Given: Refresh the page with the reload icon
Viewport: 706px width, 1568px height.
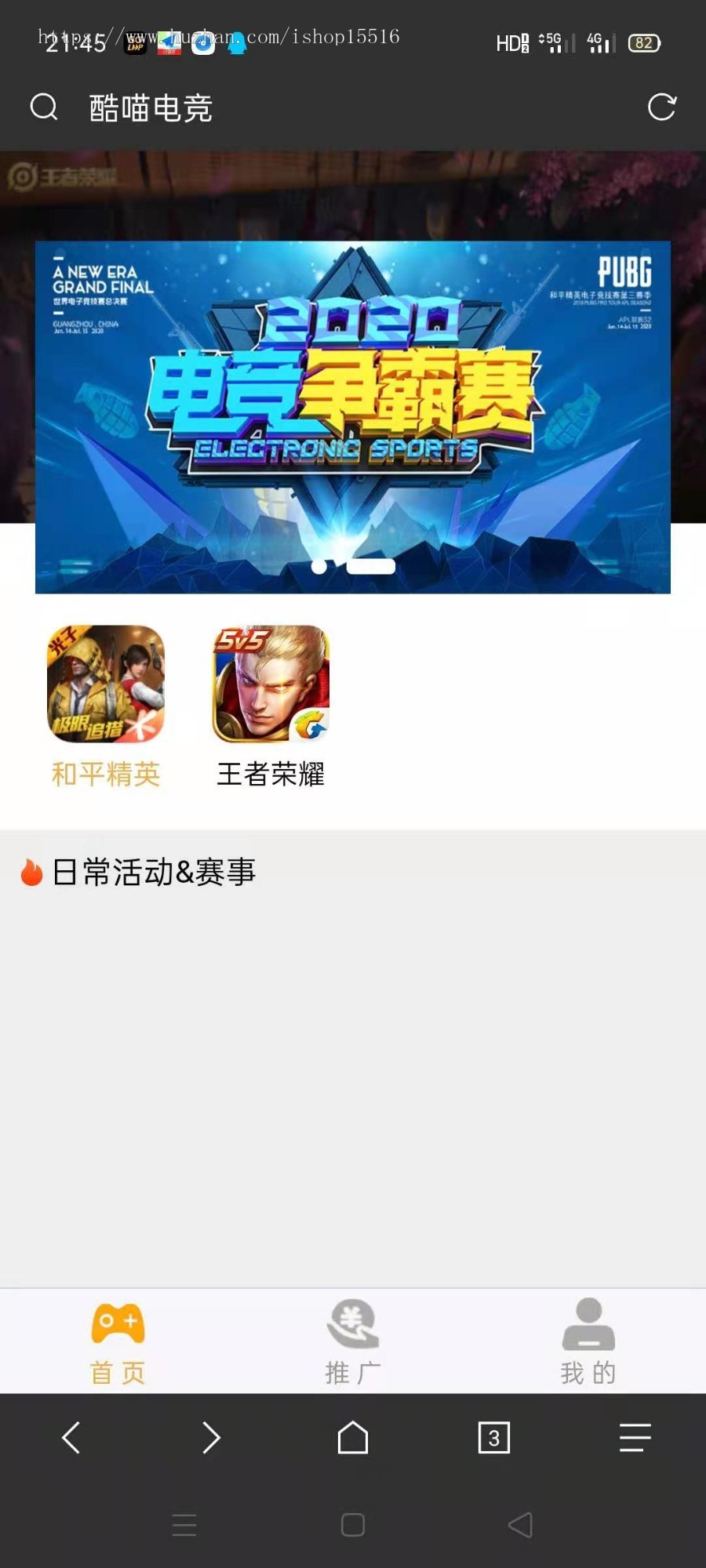Looking at the screenshot, I should click(x=661, y=107).
